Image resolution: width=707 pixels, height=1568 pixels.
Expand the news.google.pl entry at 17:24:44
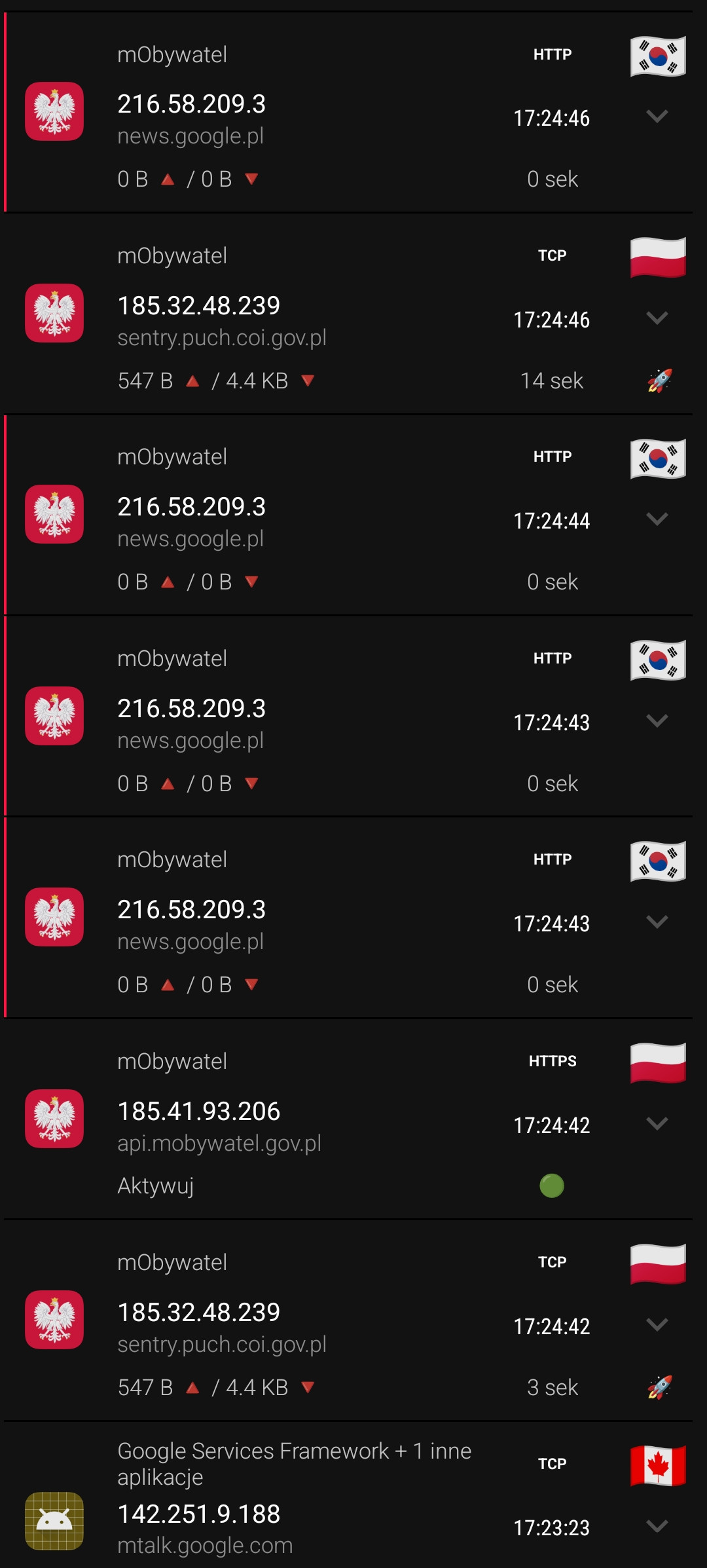657,519
